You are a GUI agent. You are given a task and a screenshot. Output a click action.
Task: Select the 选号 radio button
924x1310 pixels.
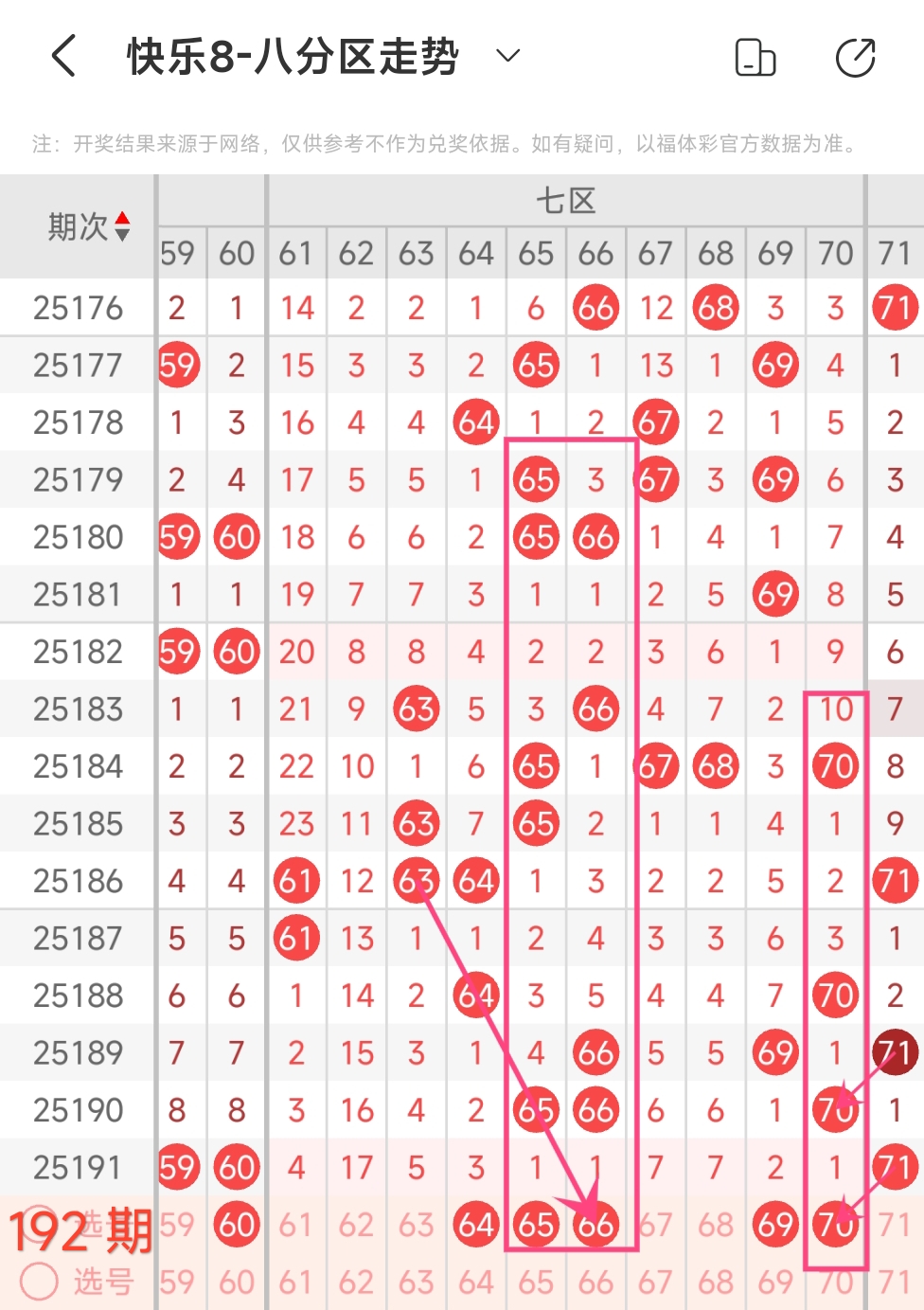[x=40, y=1282]
